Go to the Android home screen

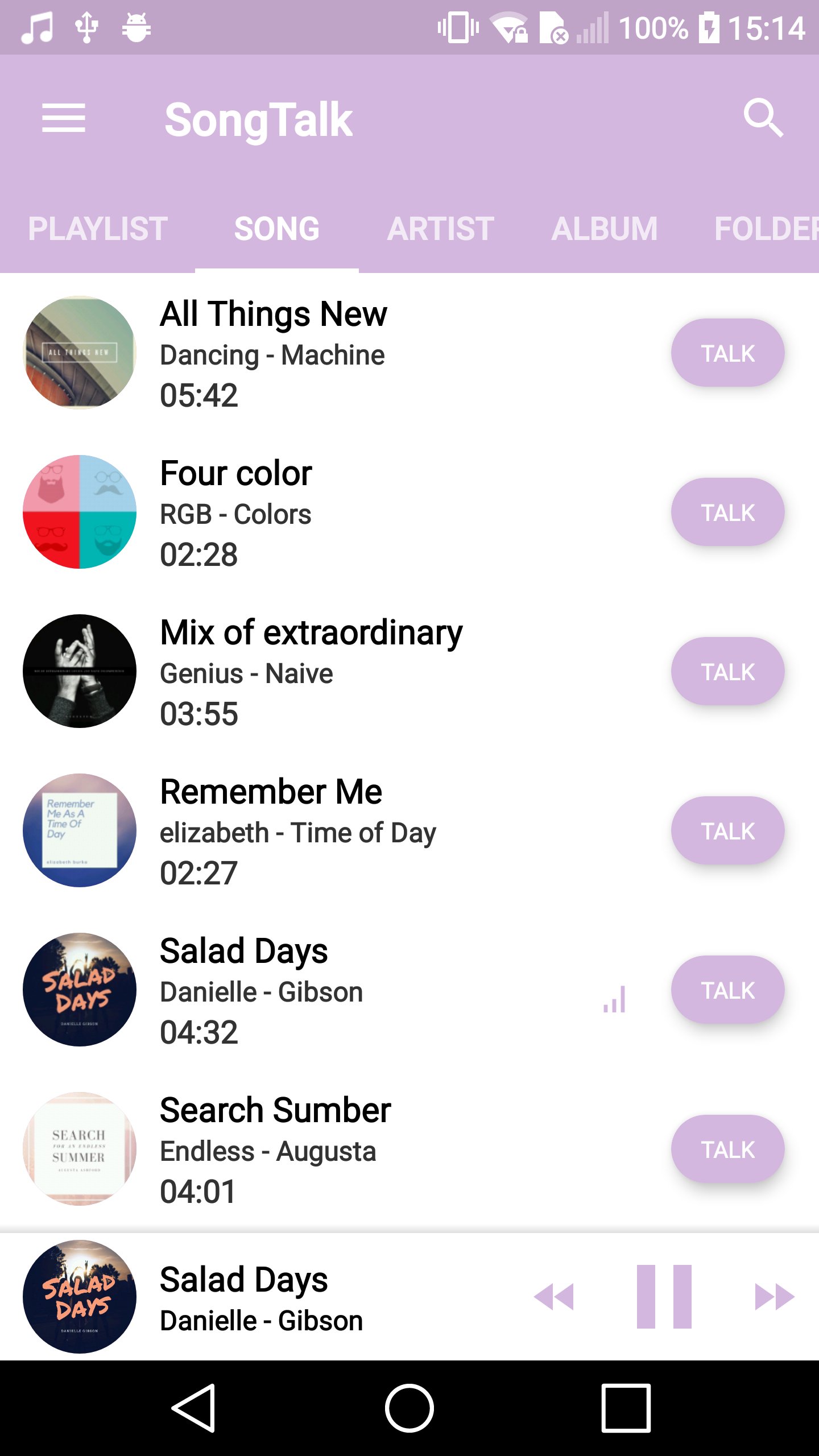(x=409, y=1408)
